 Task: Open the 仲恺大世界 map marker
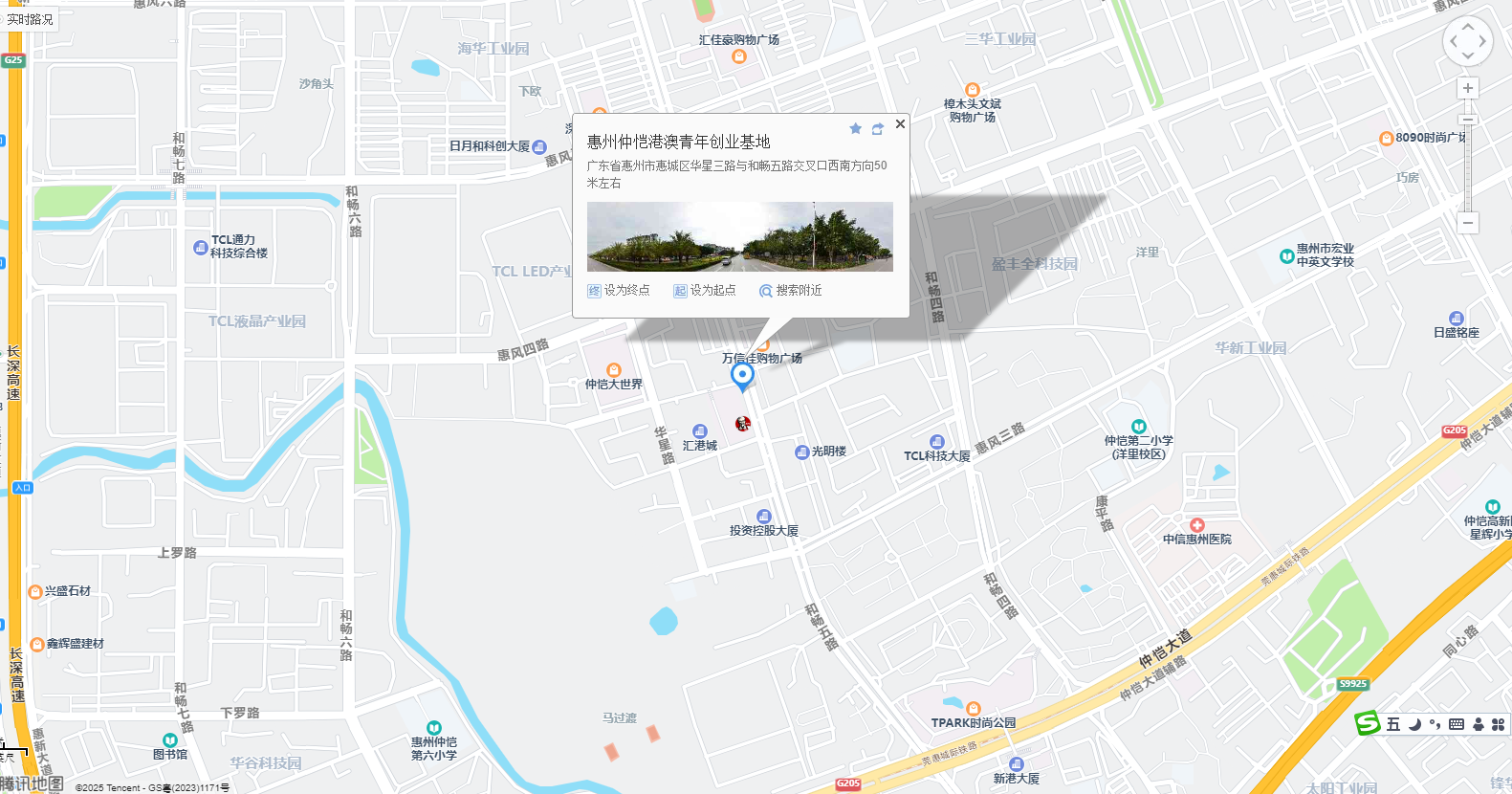pos(614,370)
